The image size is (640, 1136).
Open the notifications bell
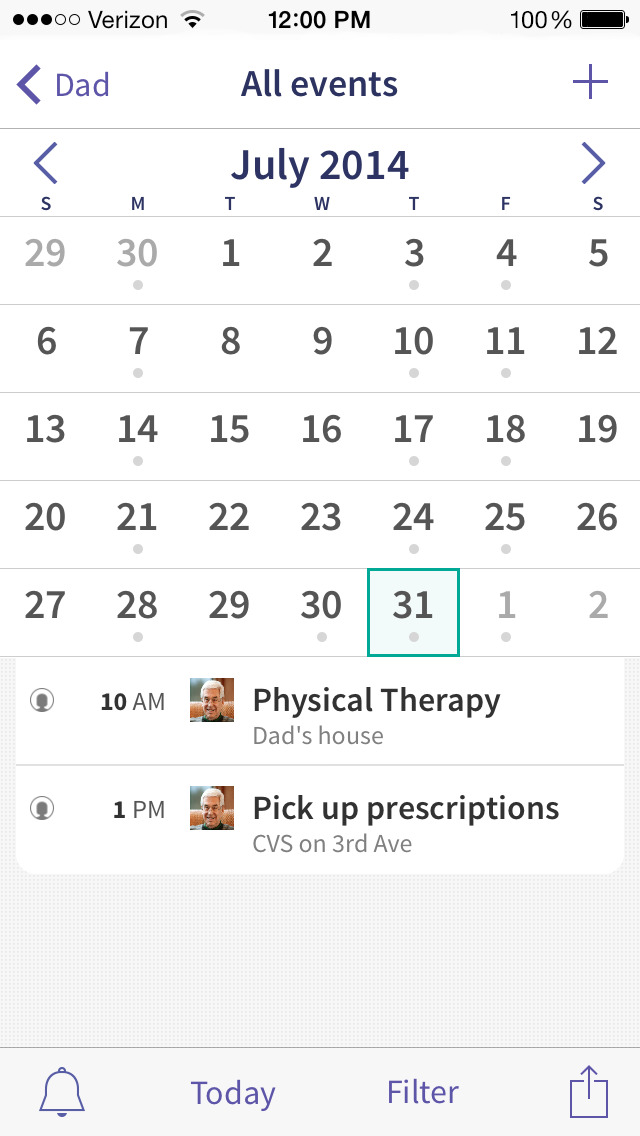click(62, 1091)
